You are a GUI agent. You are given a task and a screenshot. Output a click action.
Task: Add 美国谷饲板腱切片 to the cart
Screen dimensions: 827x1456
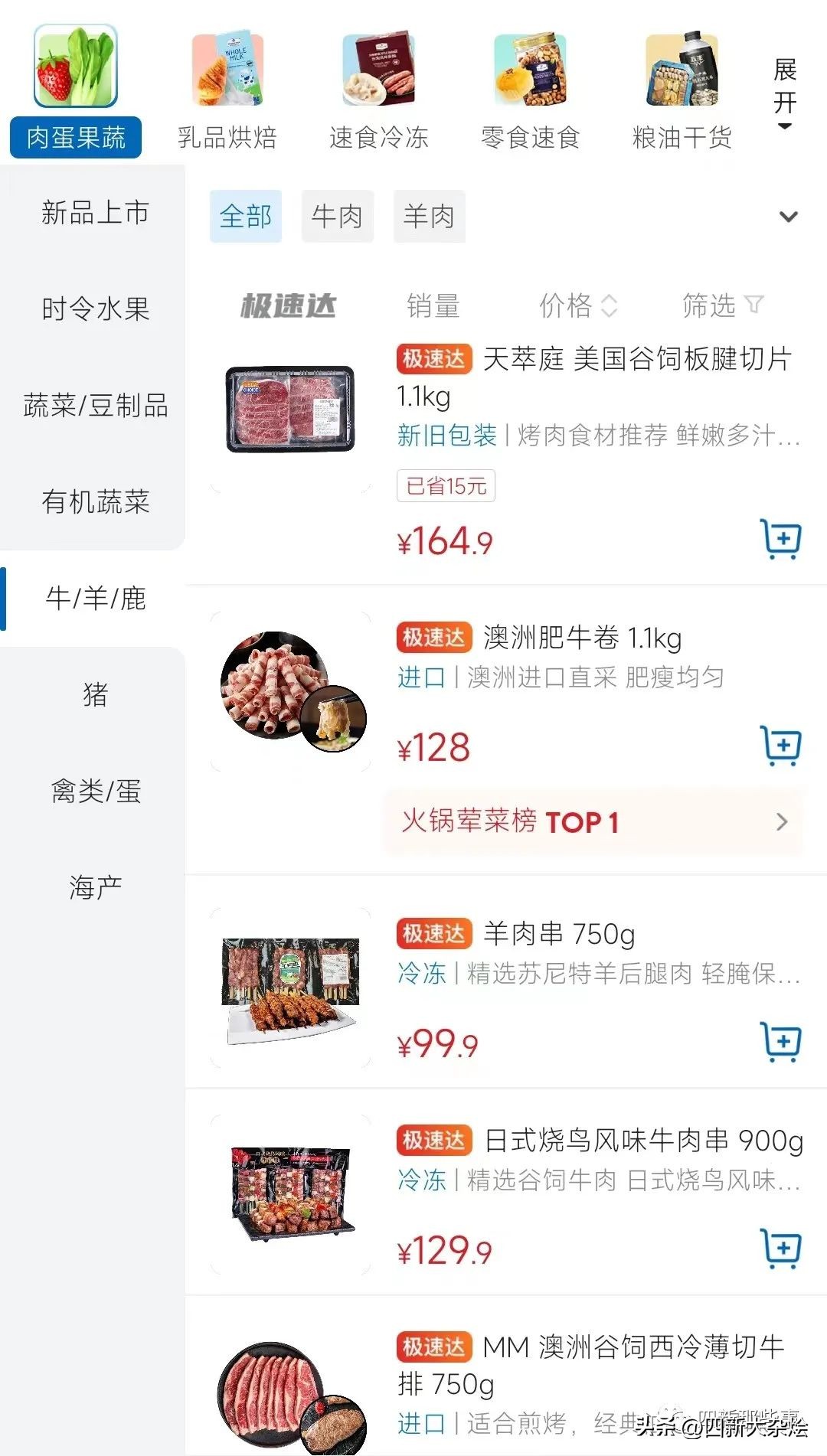point(782,538)
